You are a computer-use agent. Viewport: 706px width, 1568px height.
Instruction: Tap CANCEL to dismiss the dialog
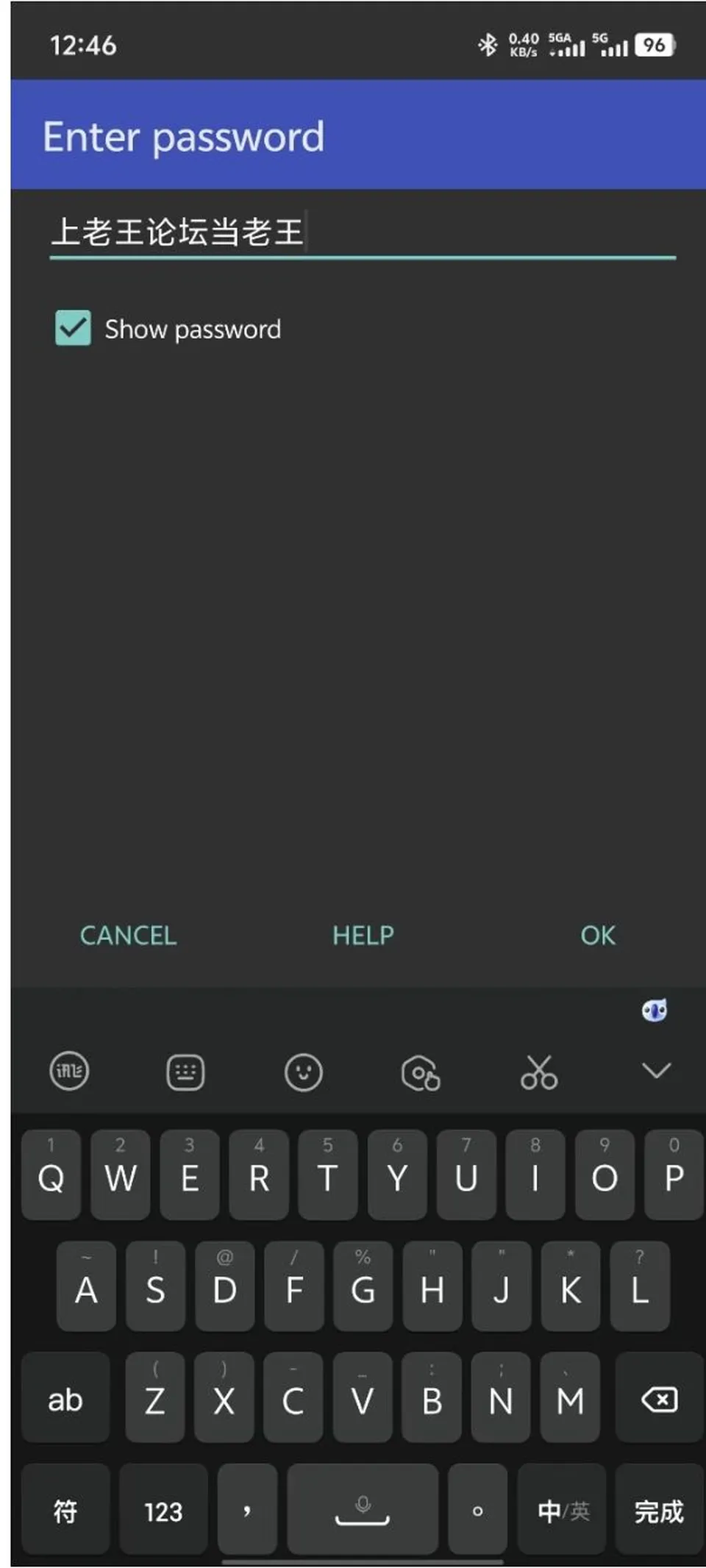(x=128, y=936)
